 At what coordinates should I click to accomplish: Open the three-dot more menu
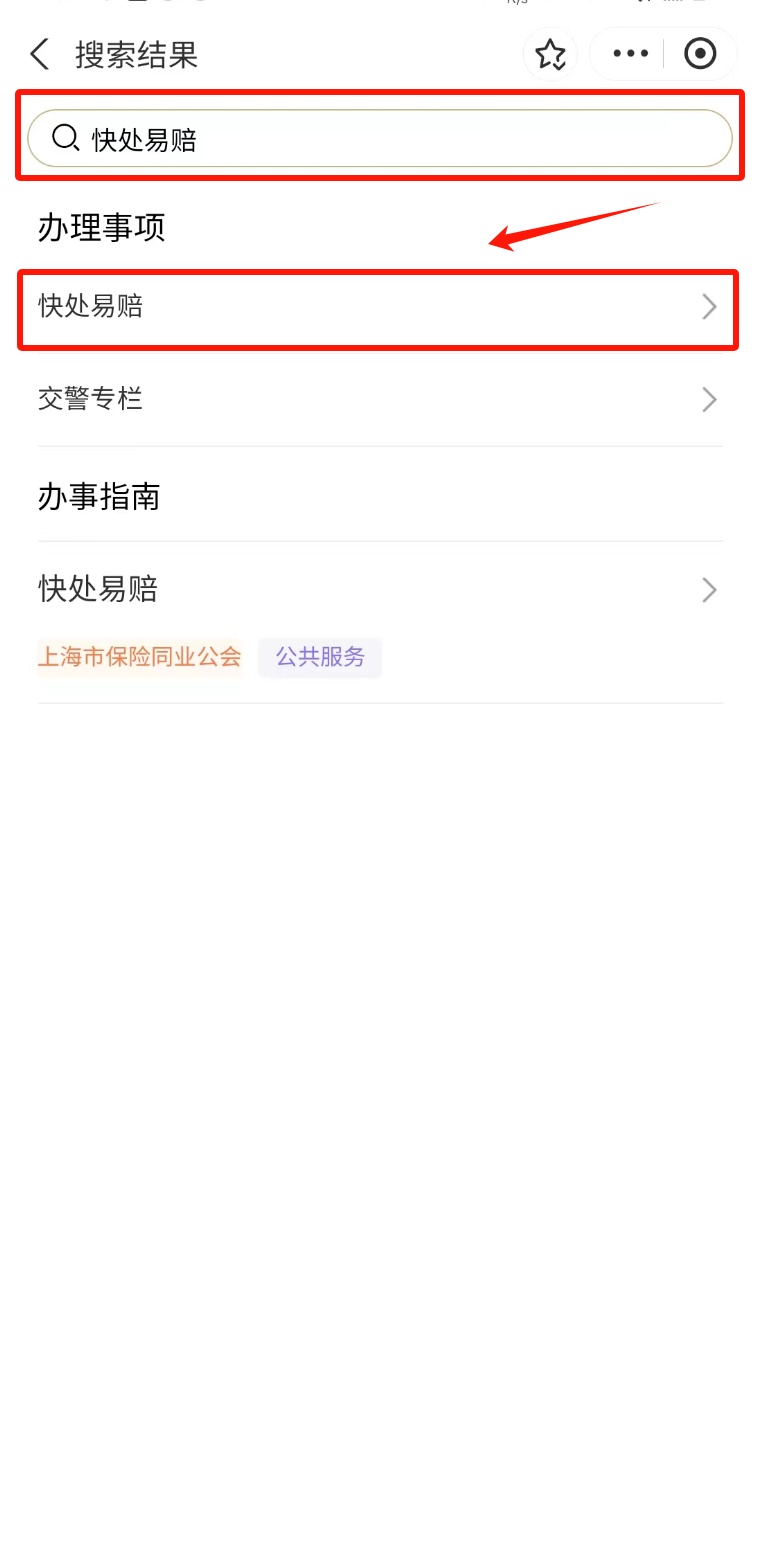click(x=630, y=54)
